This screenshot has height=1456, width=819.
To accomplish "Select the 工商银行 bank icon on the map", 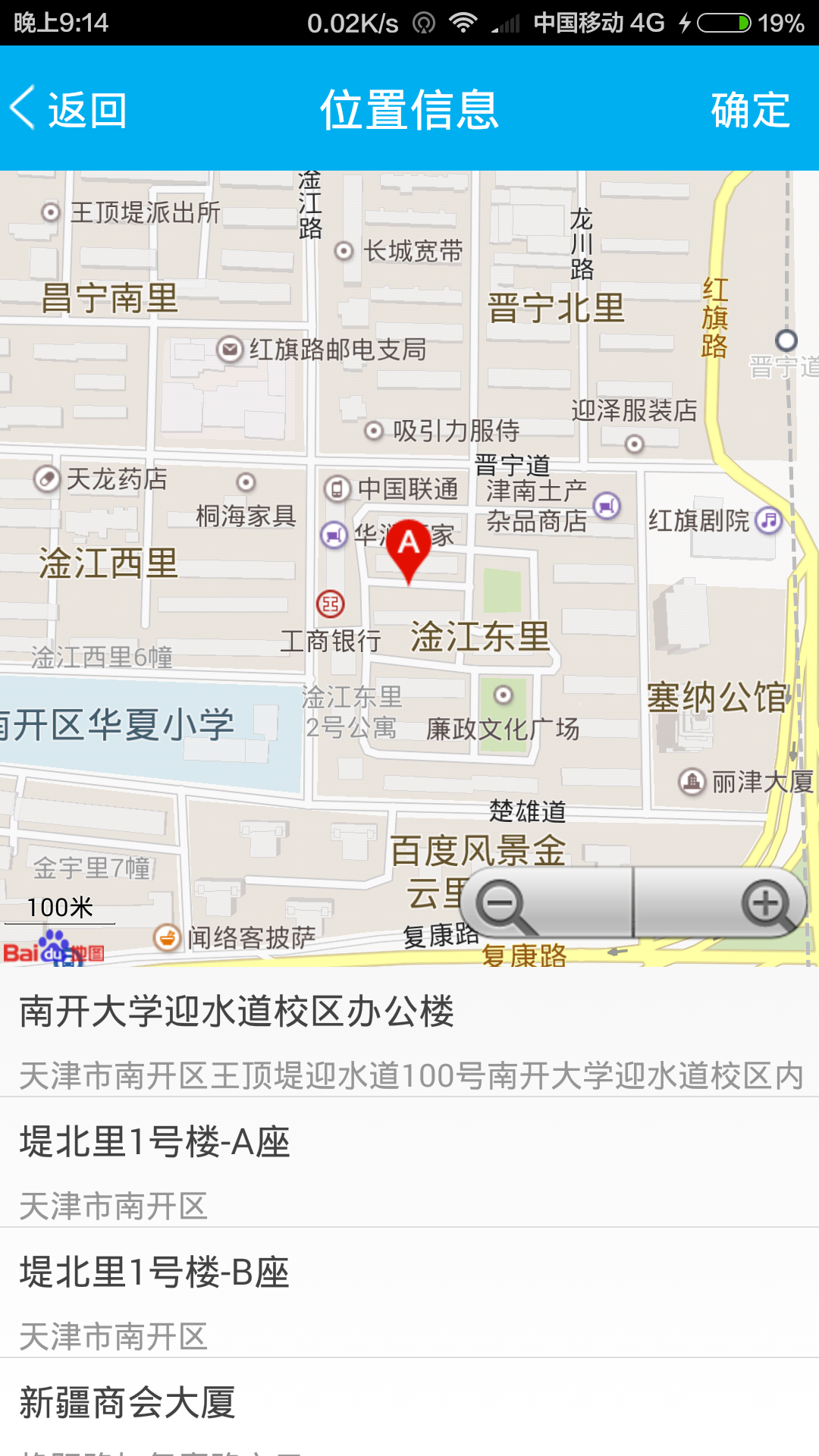I will (330, 603).
